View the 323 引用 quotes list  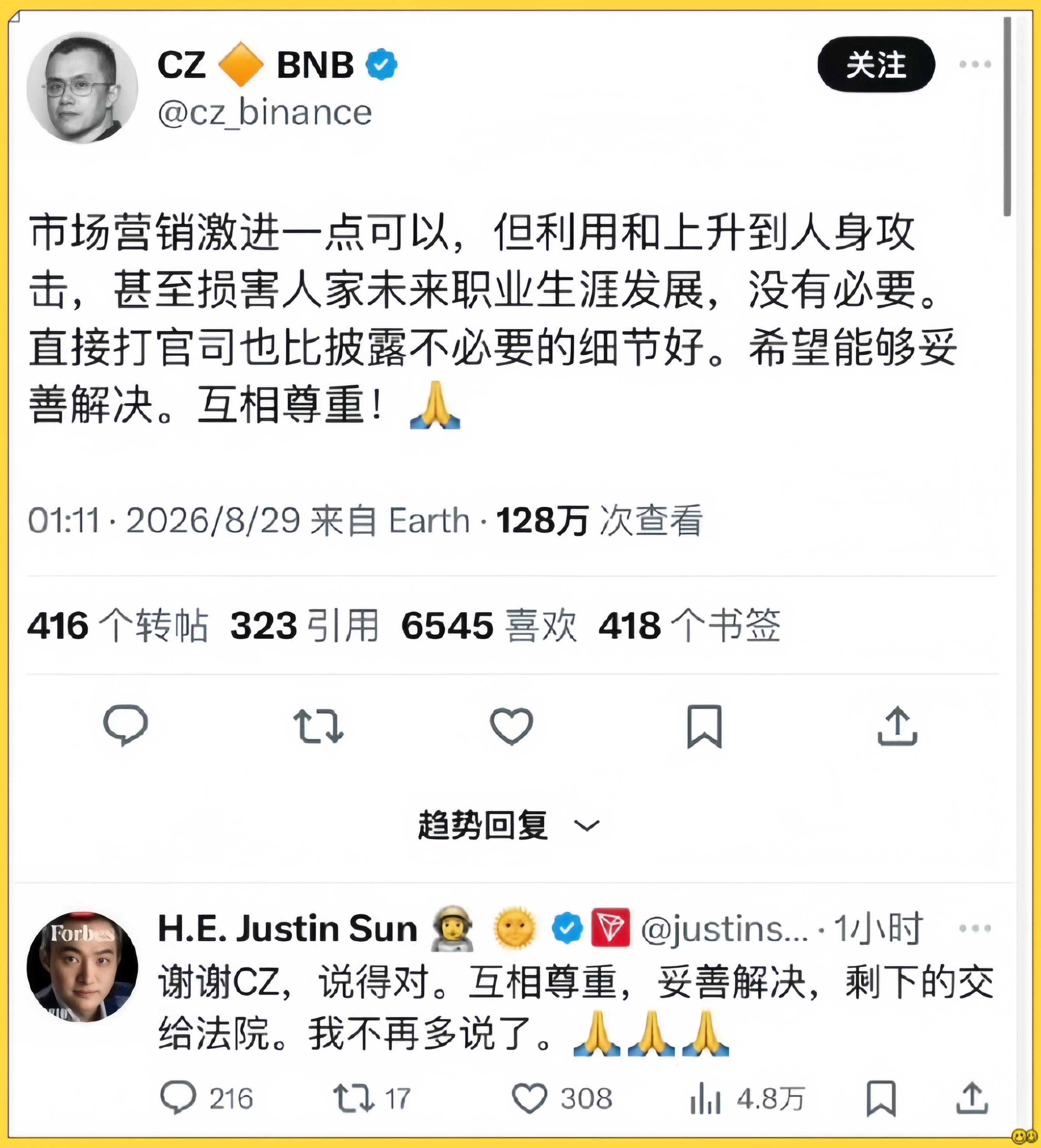(305, 625)
